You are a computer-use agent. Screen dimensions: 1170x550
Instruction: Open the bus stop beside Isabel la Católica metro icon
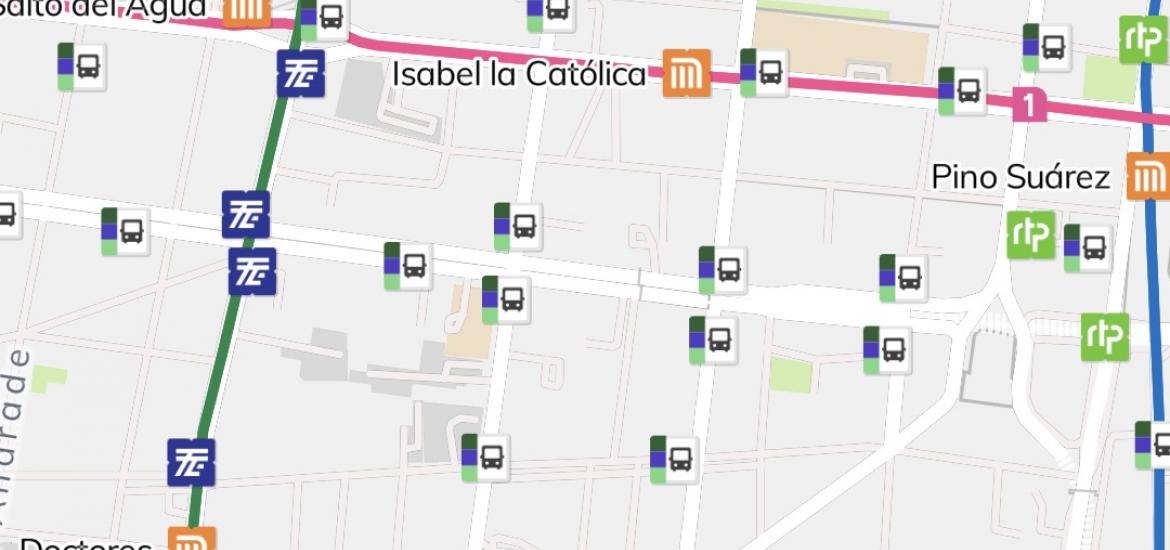point(763,72)
